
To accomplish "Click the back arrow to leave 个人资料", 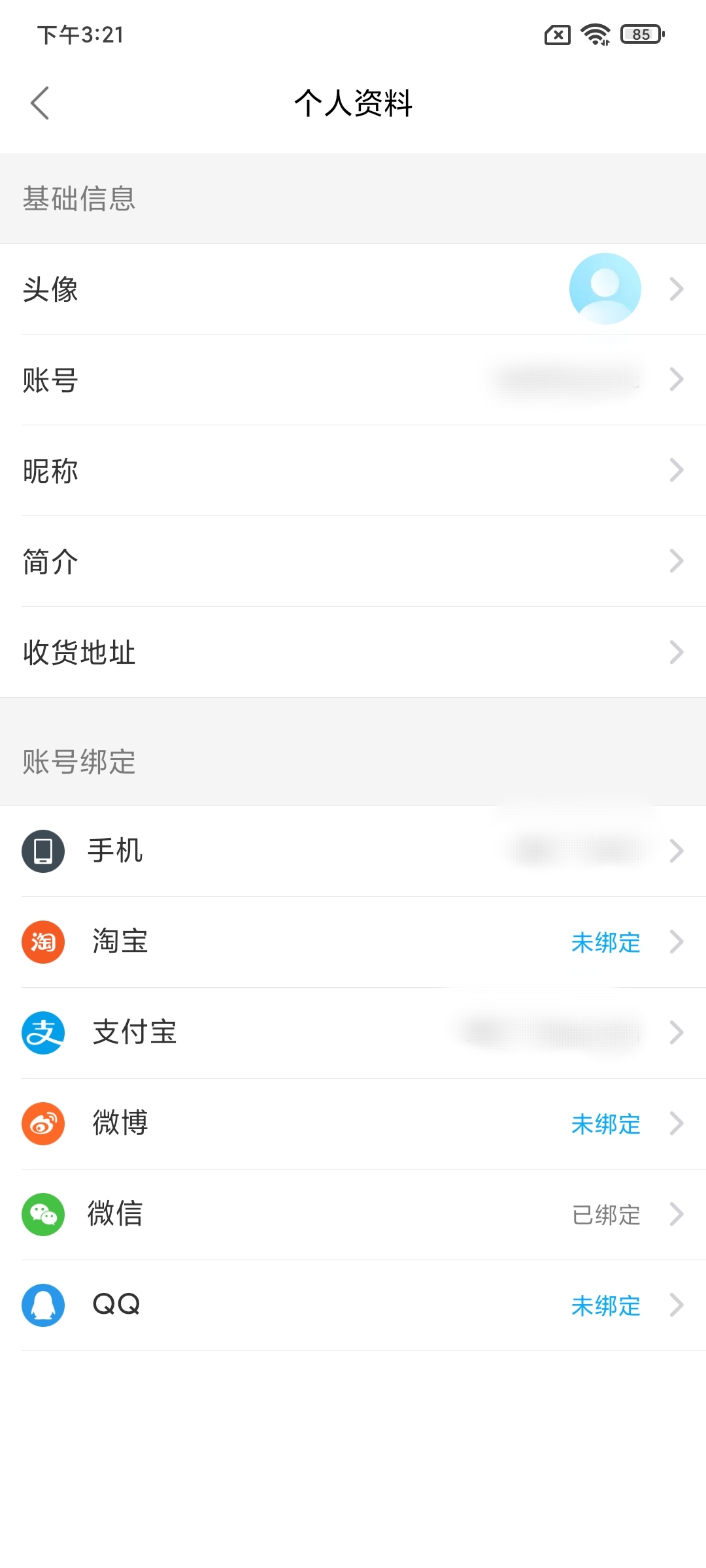I will (41, 103).
